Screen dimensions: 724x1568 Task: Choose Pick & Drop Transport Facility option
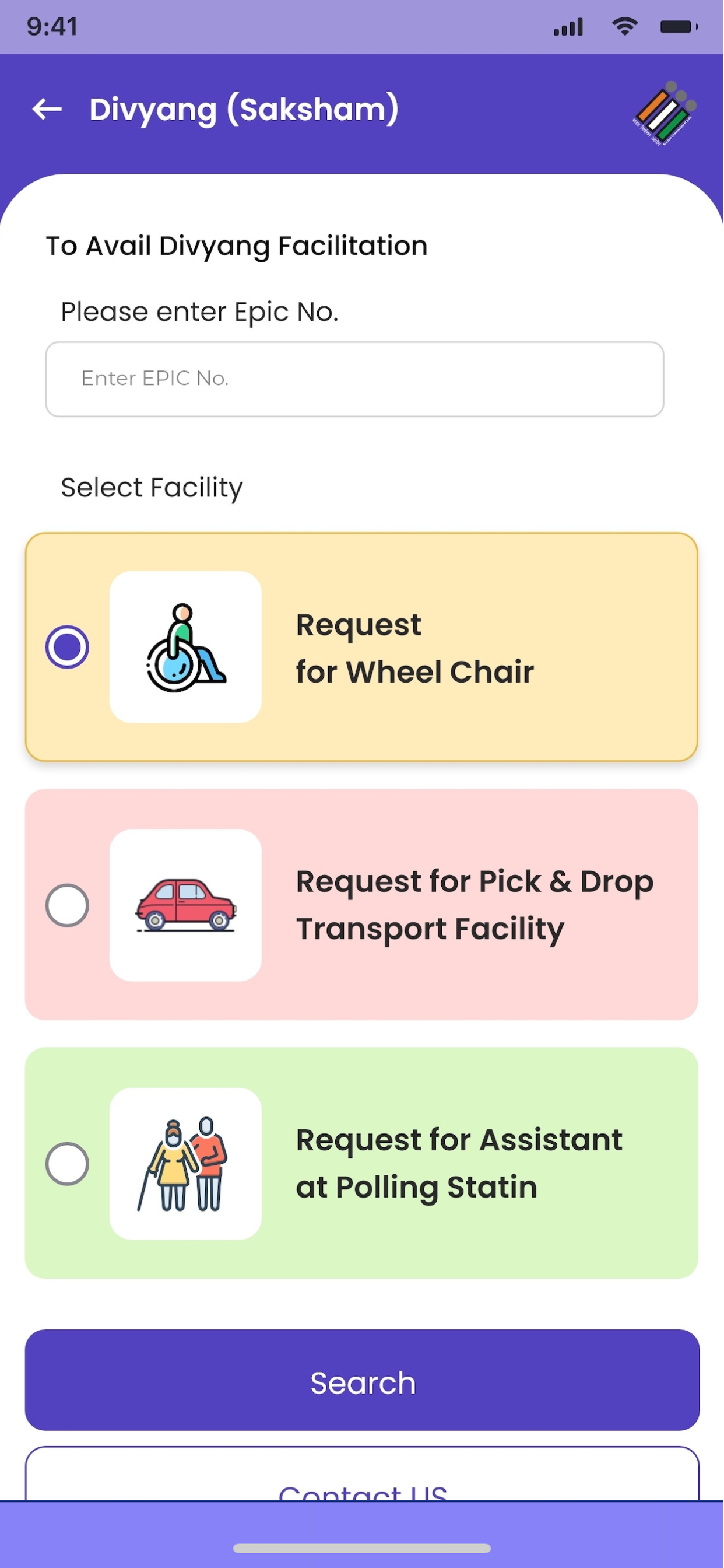click(361, 905)
